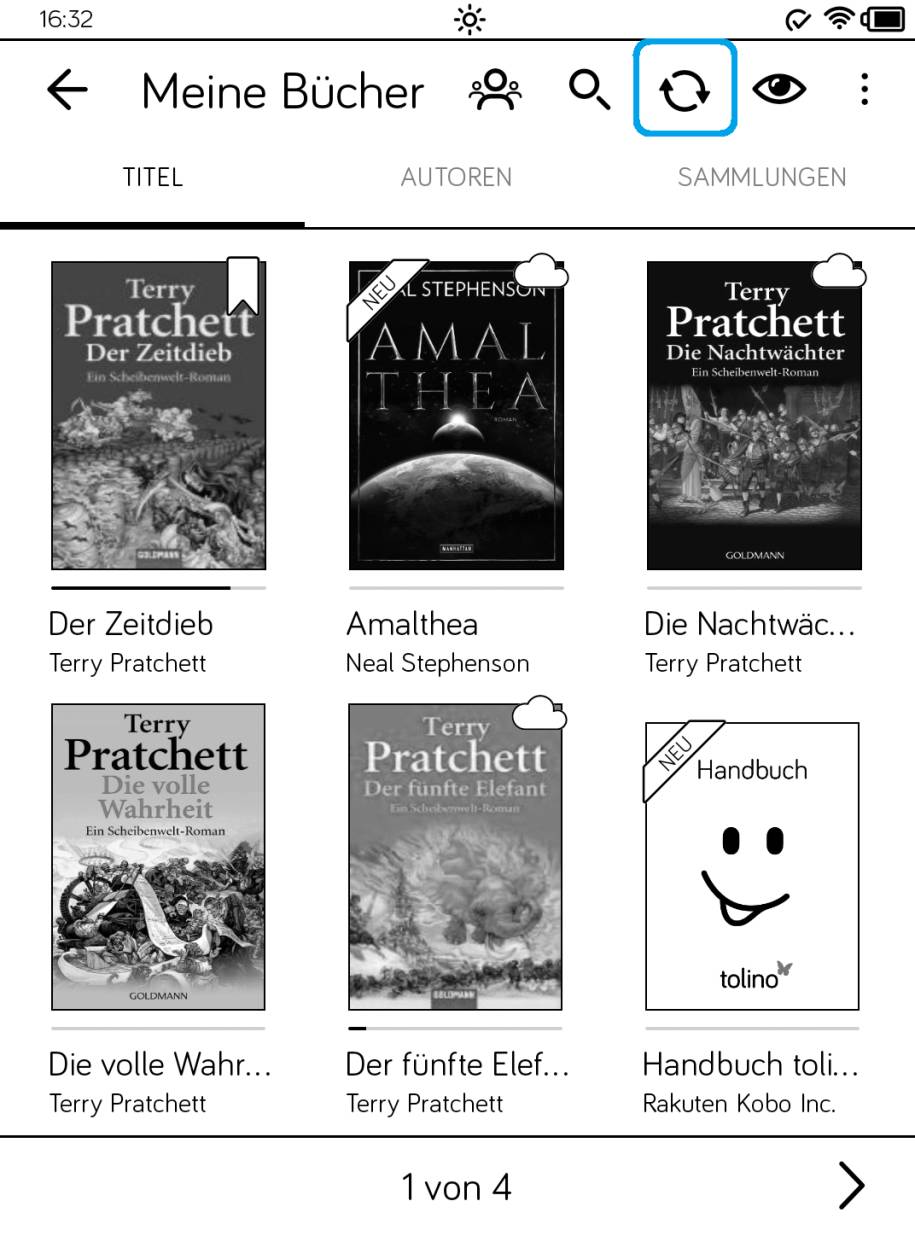Open the overflow menu
This screenshot has height=1236, width=915.
(864, 91)
